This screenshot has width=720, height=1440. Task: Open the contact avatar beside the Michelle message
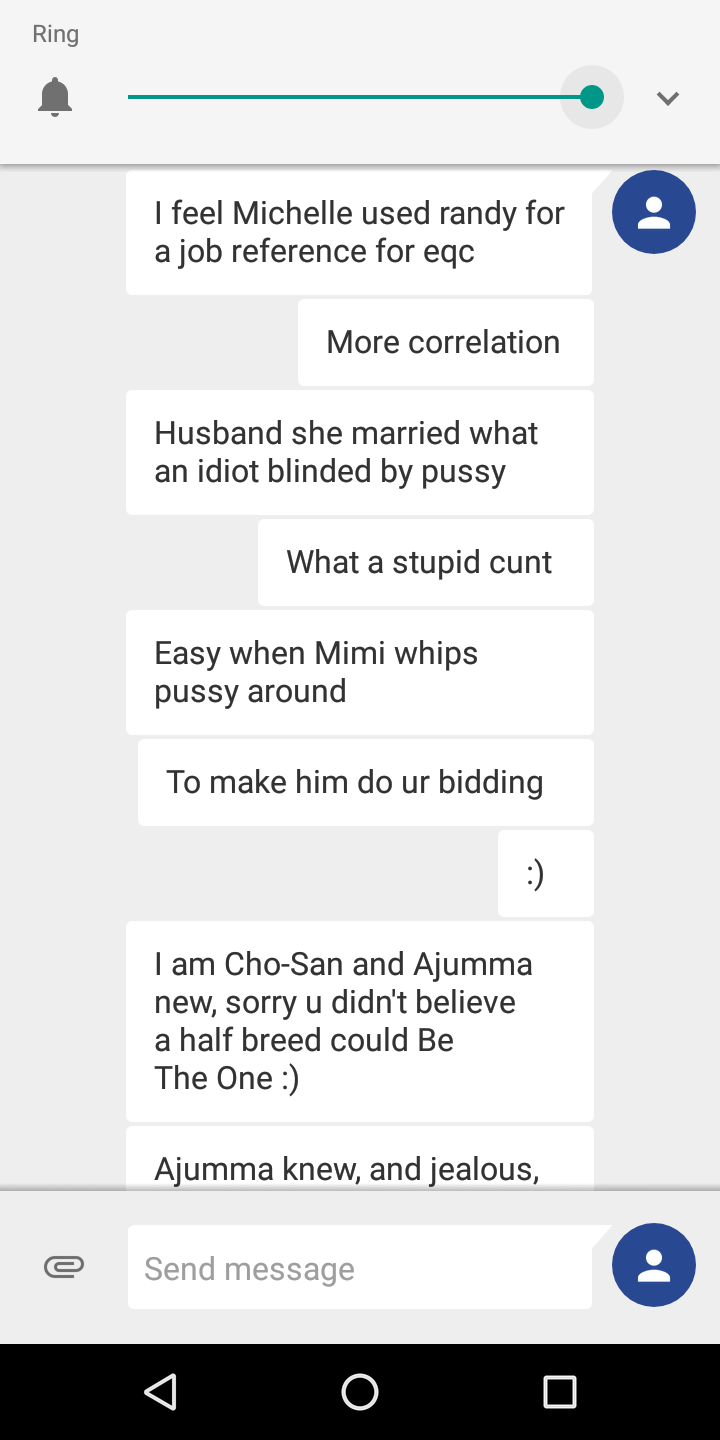(x=654, y=212)
